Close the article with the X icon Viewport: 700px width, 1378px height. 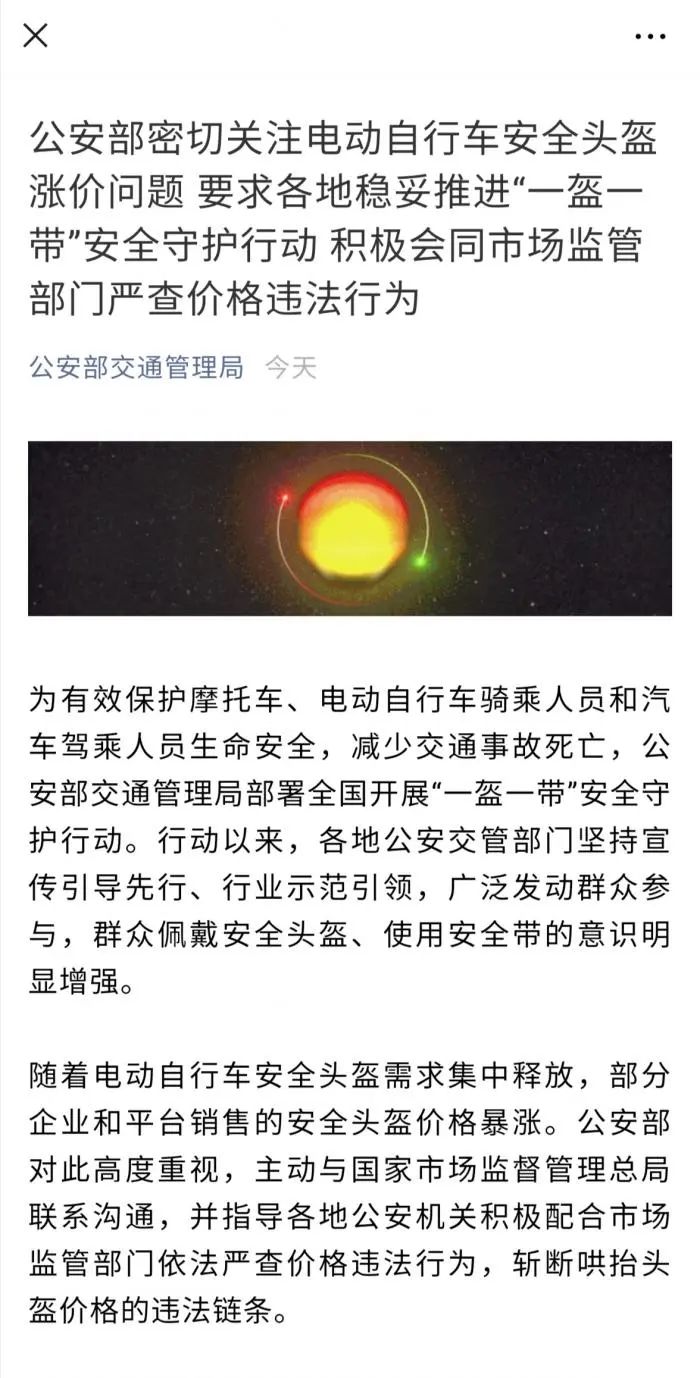point(35,36)
